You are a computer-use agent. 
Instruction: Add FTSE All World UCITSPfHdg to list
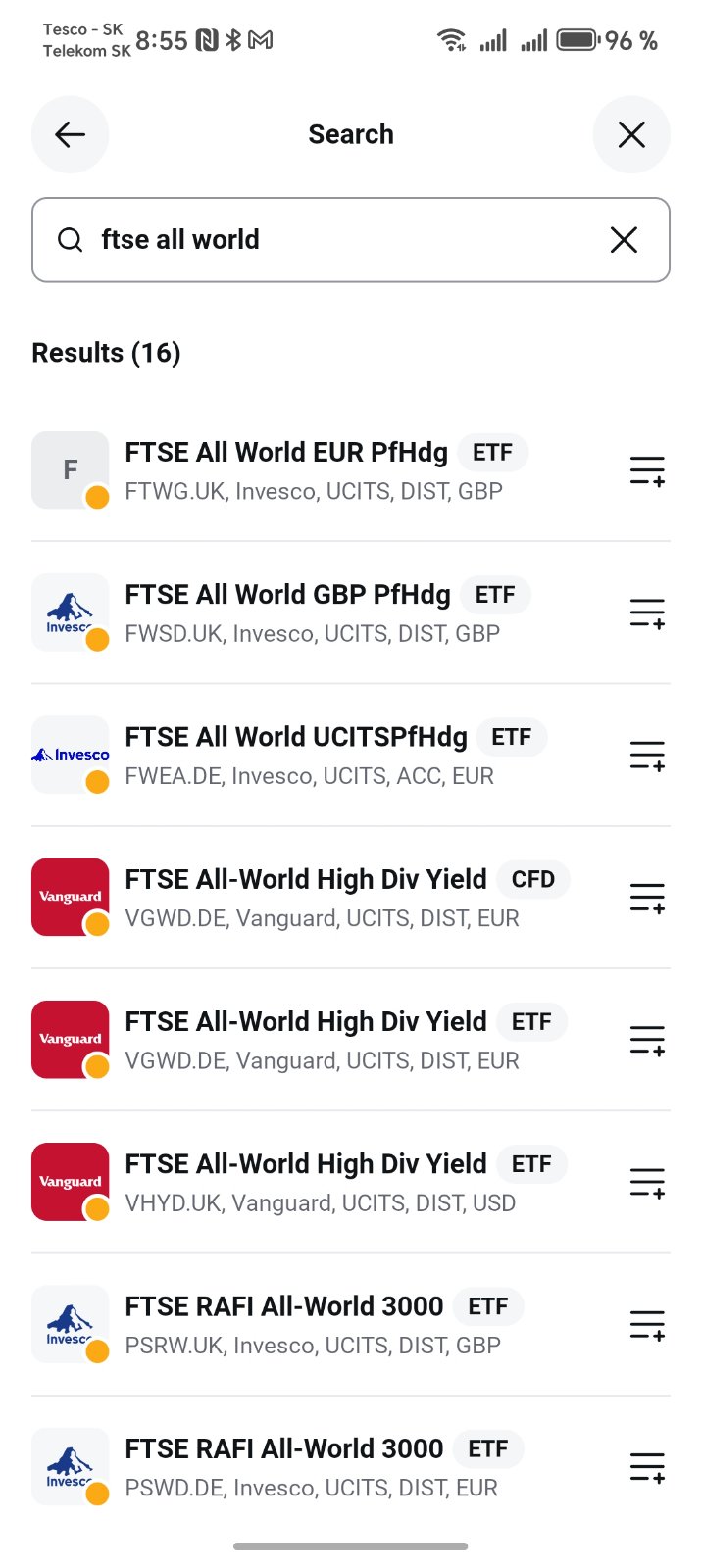coord(647,756)
